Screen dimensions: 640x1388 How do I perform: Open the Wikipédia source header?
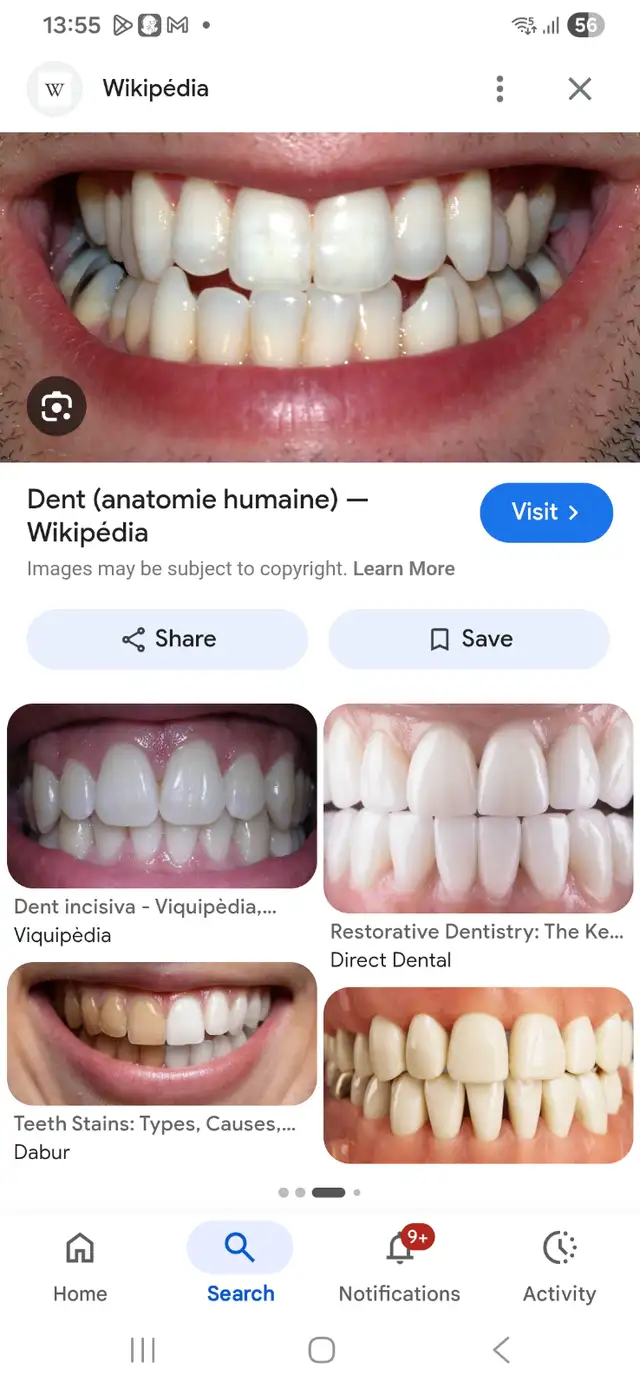coord(155,89)
